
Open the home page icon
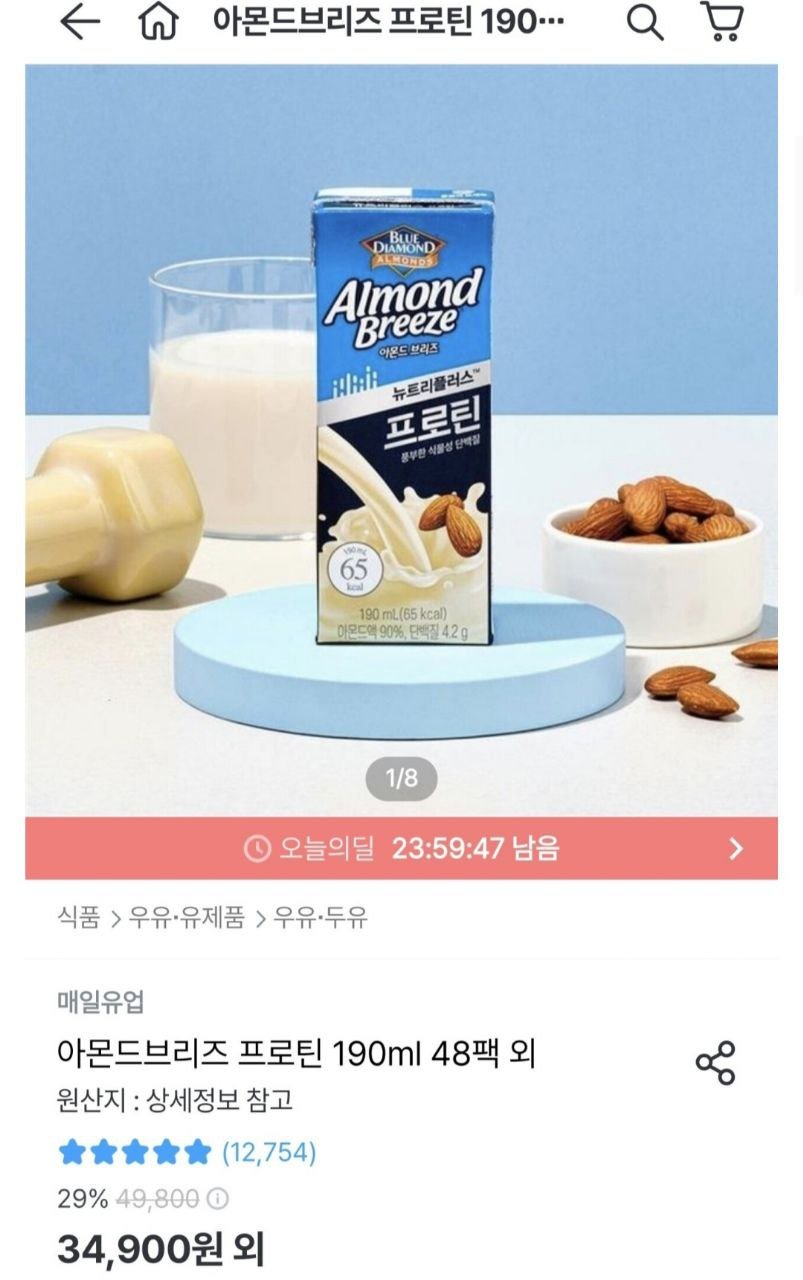pyautogui.click(x=159, y=24)
